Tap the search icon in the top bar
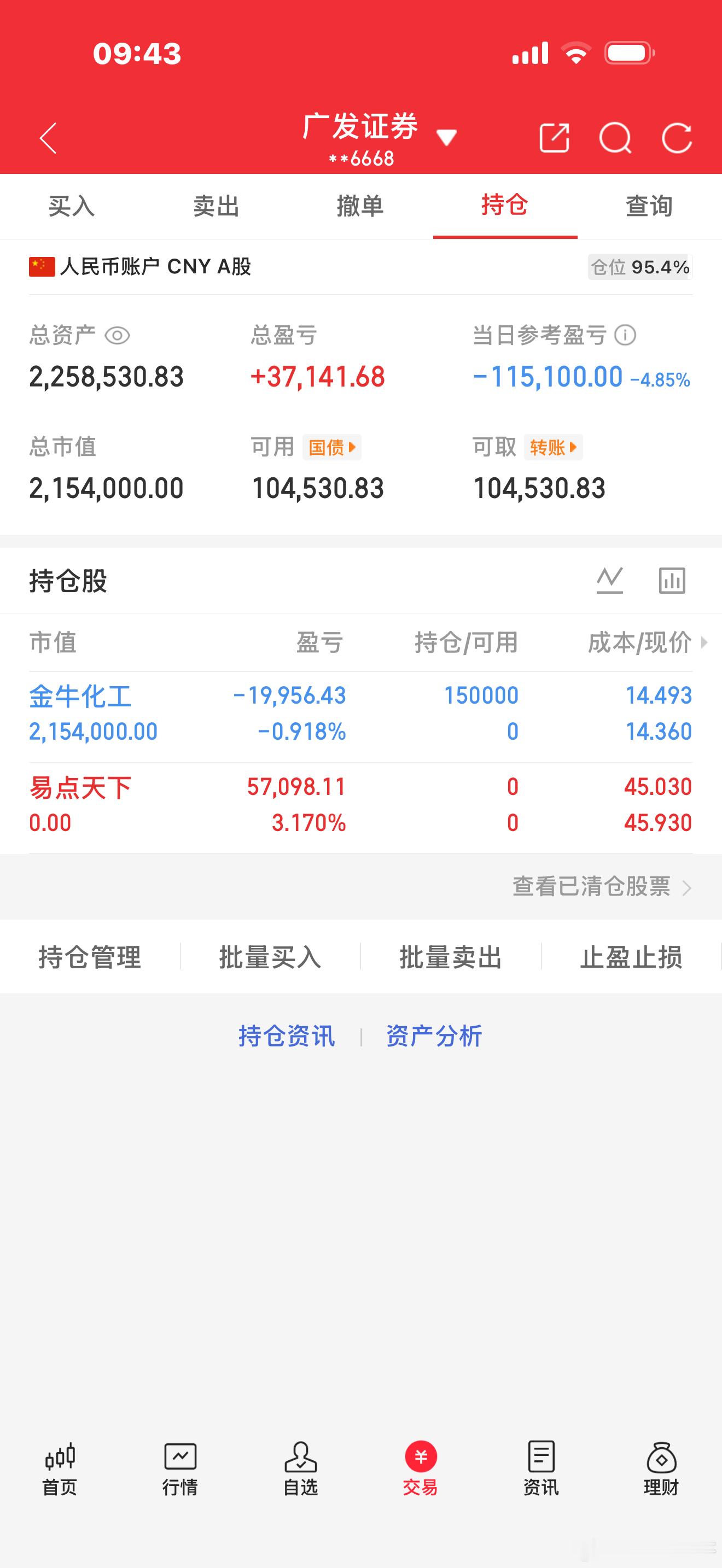This screenshot has height=1568, width=722. [x=616, y=138]
